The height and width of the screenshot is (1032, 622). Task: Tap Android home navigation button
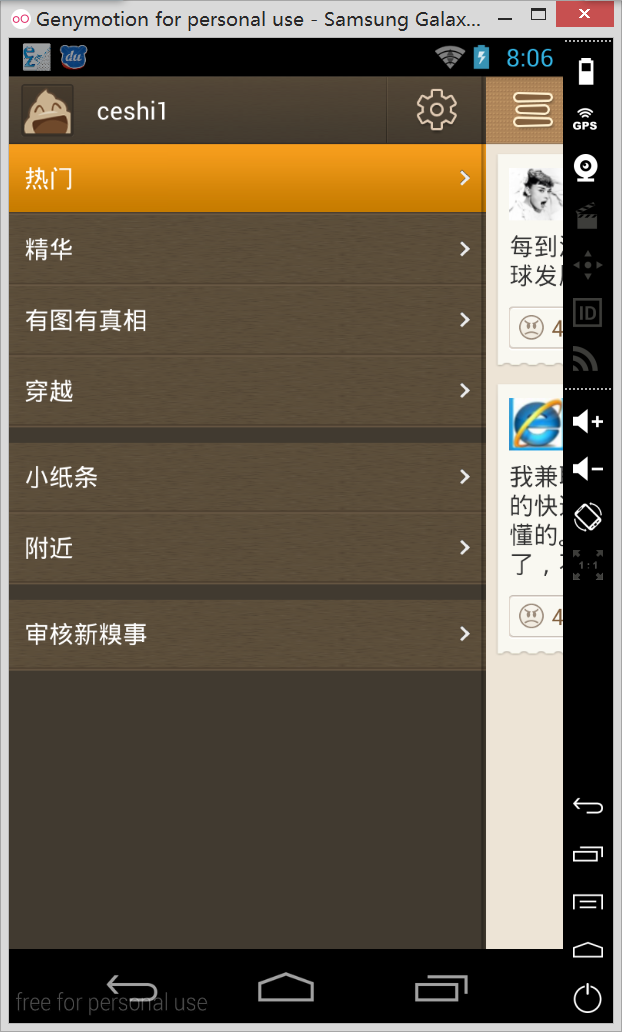(x=286, y=988)
